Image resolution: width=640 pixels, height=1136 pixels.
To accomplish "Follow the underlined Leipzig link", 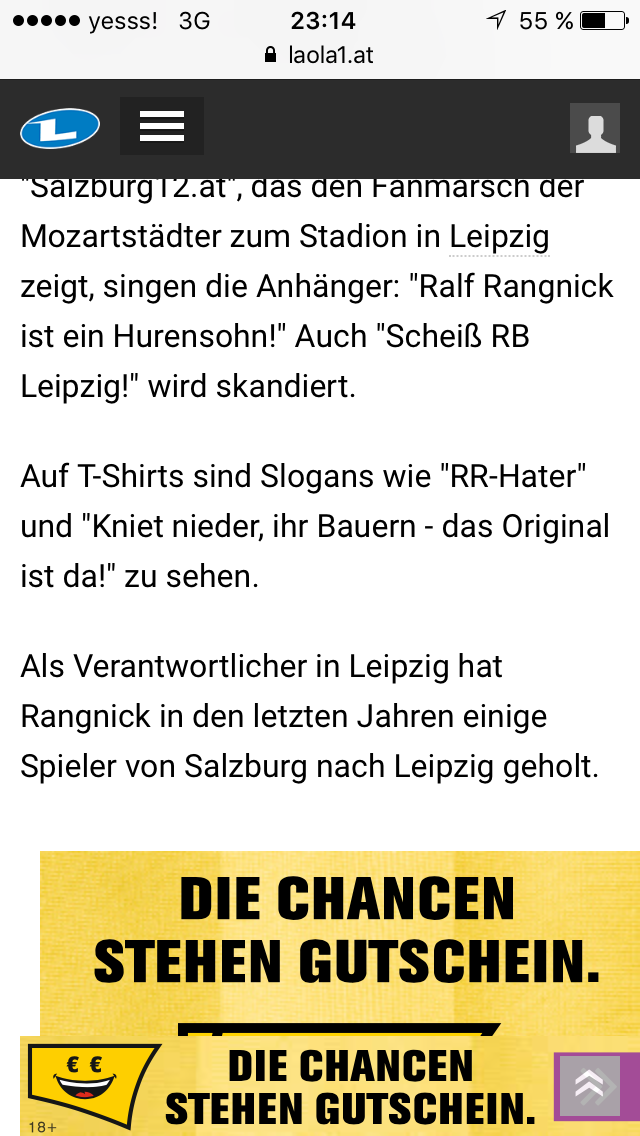I will pyautogui.click(x=499, y=238).
